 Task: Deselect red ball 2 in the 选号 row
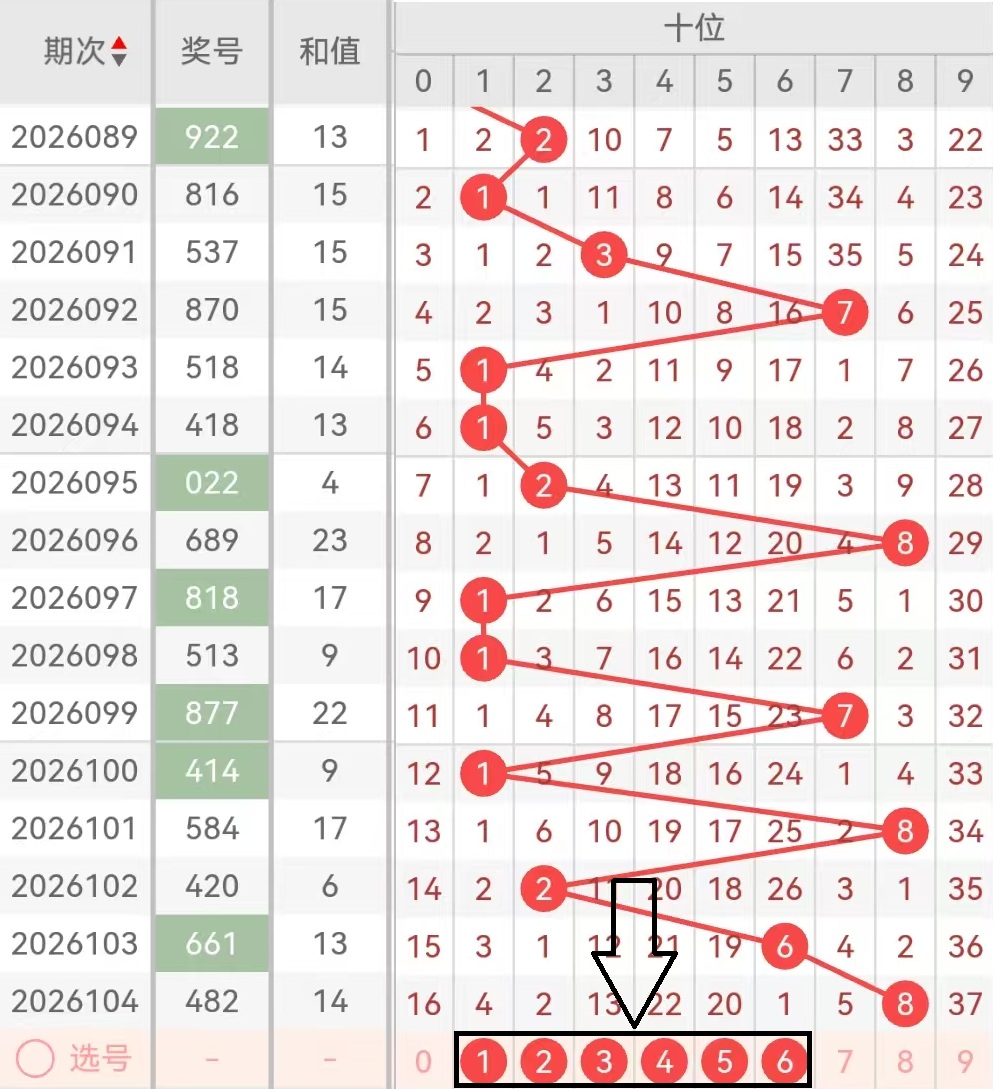(544, 1061)
